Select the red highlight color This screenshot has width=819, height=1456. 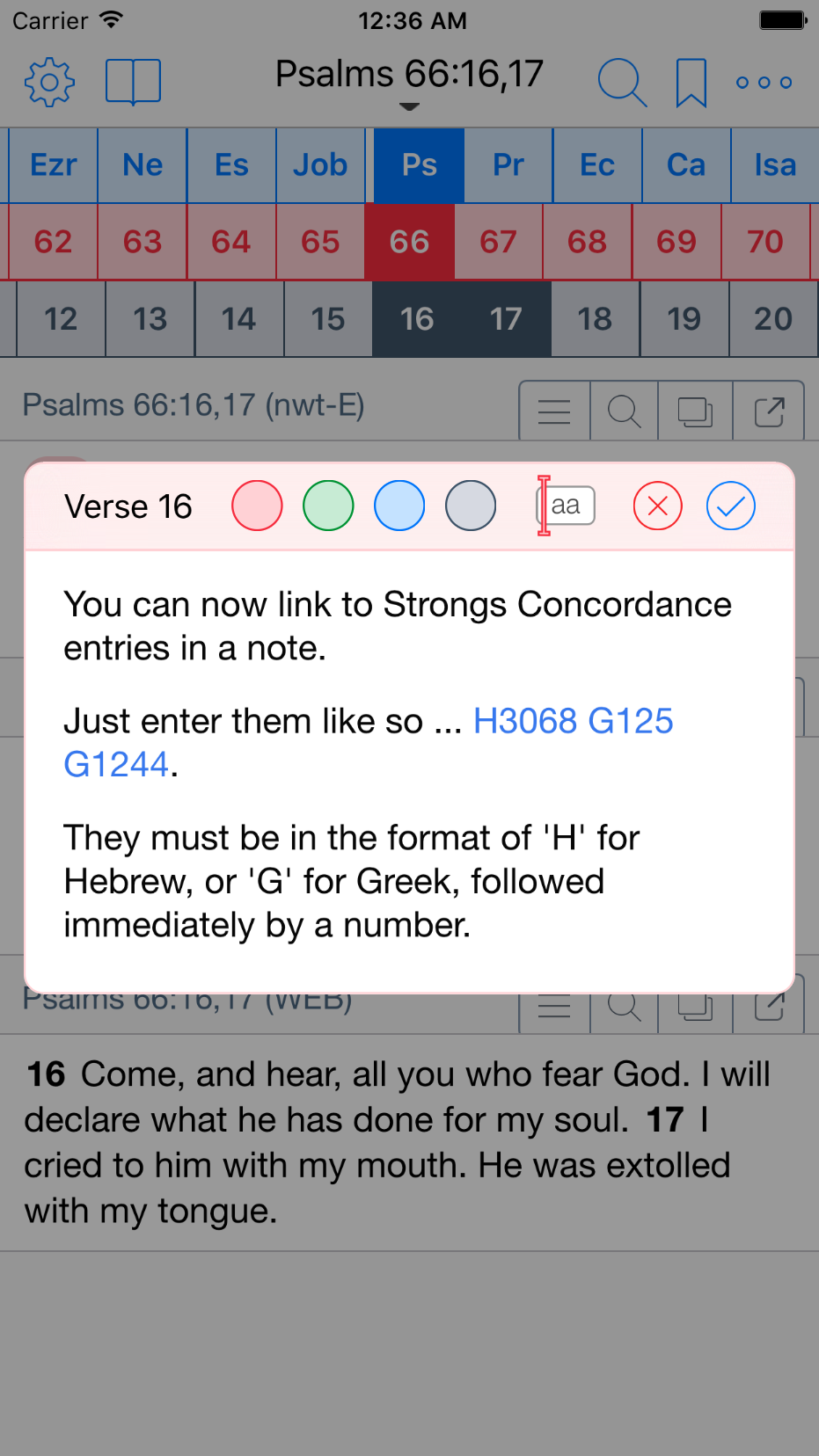click(257, 506)
